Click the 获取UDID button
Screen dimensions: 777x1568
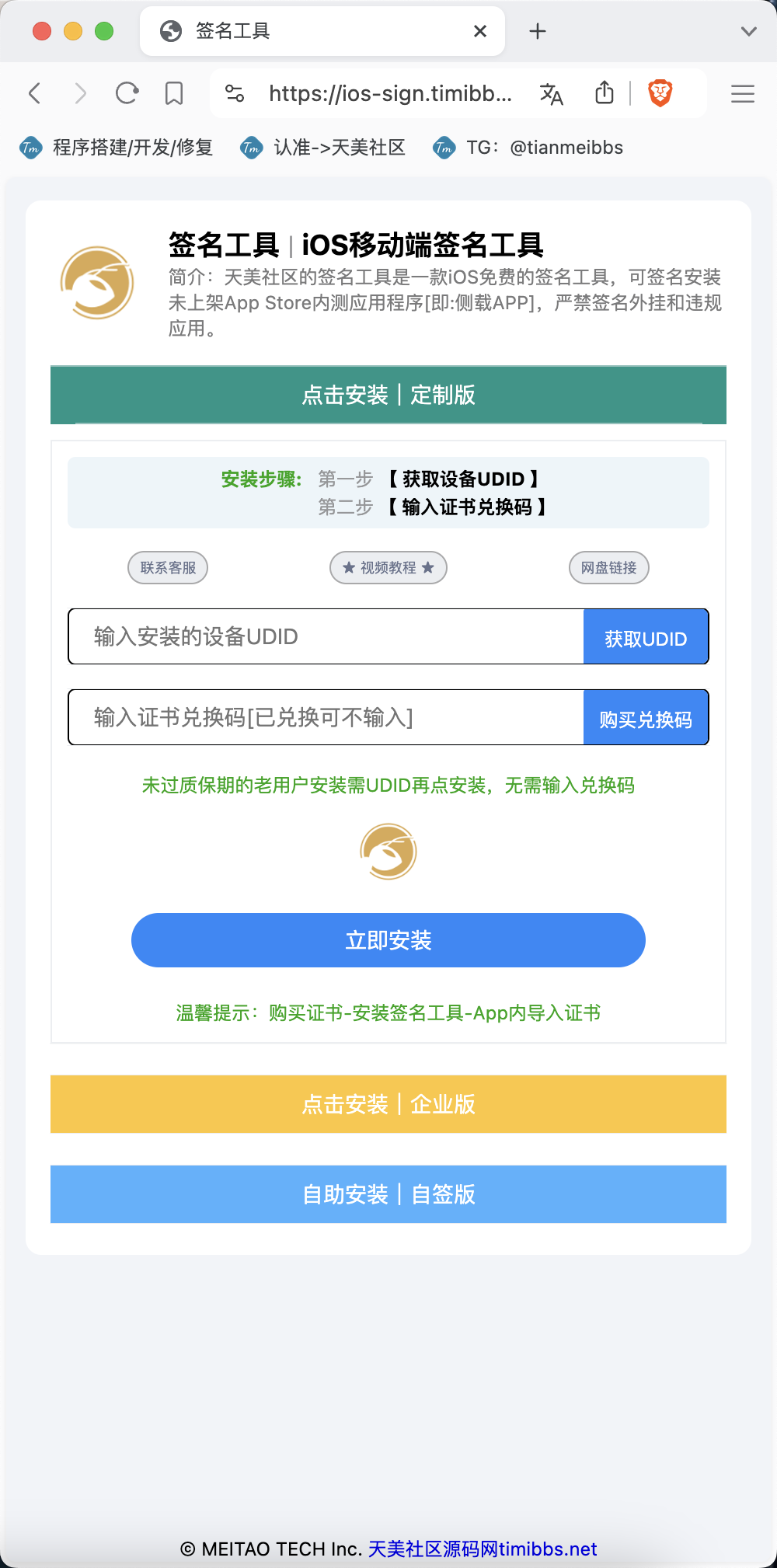tap(645, 636)
